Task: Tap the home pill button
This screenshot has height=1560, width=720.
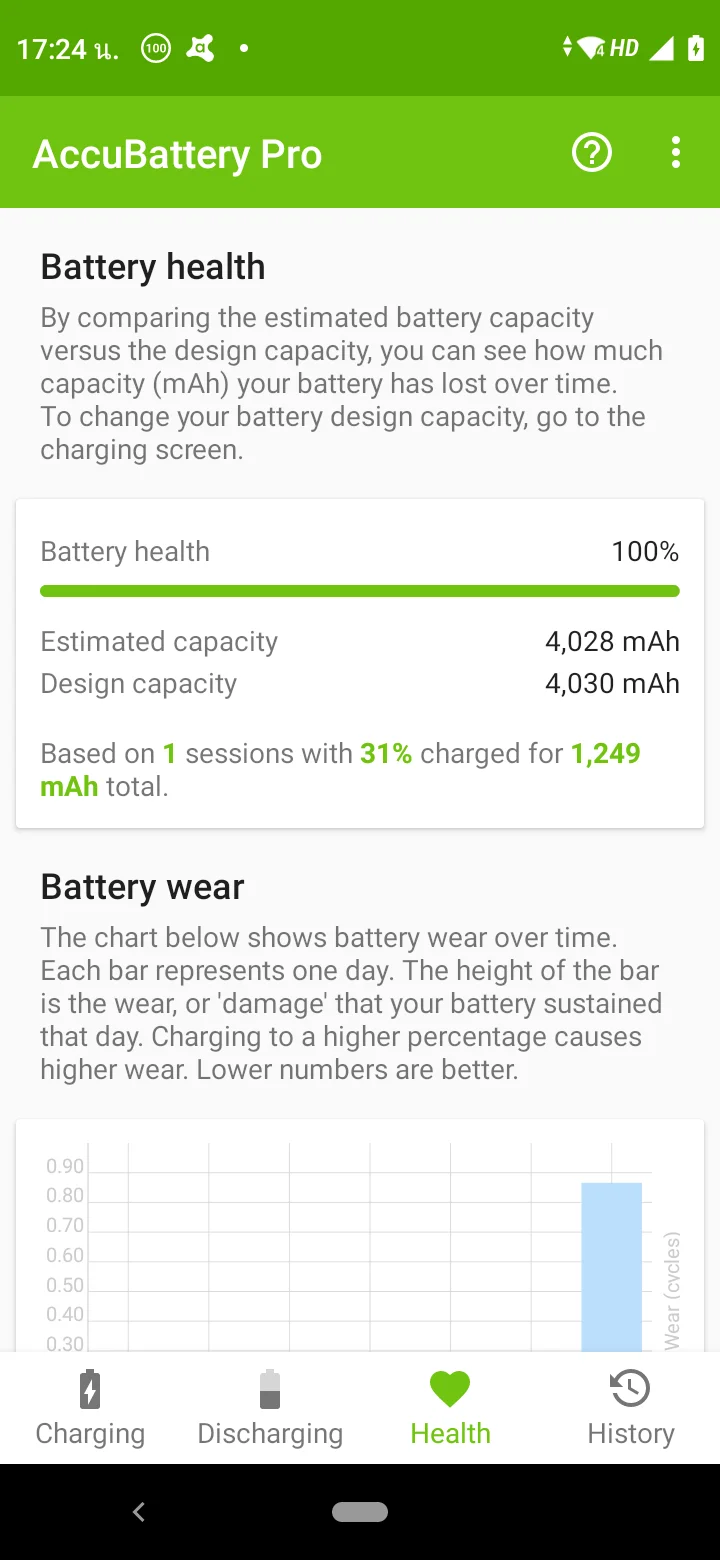Action: [360, 1512]
